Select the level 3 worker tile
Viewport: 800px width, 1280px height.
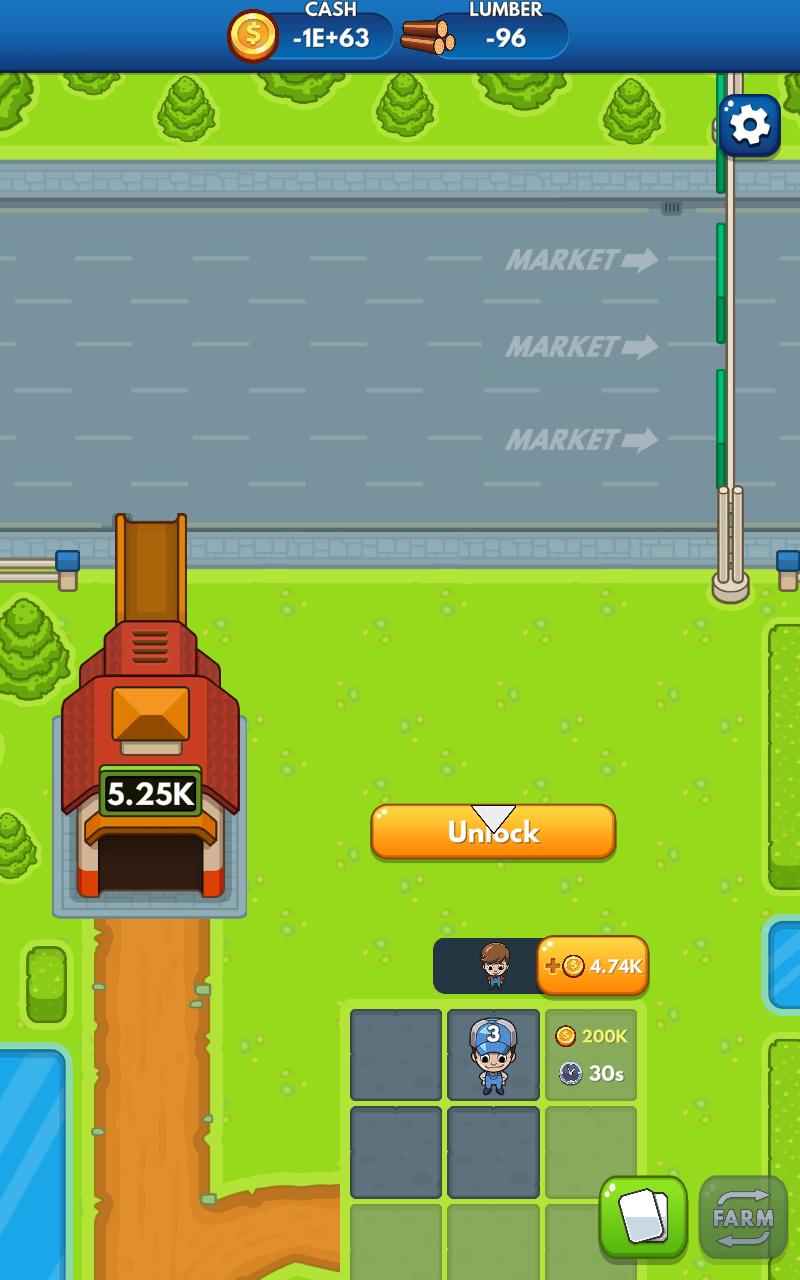pyautogui.click(x=493, y=1055)
